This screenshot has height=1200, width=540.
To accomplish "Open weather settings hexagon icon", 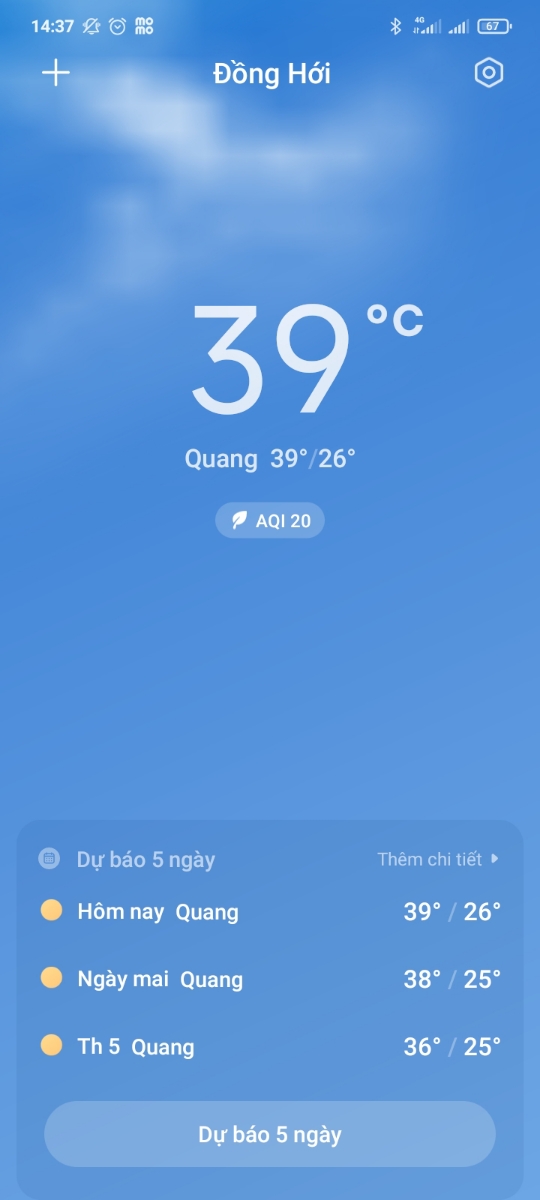I will (488, 73).
